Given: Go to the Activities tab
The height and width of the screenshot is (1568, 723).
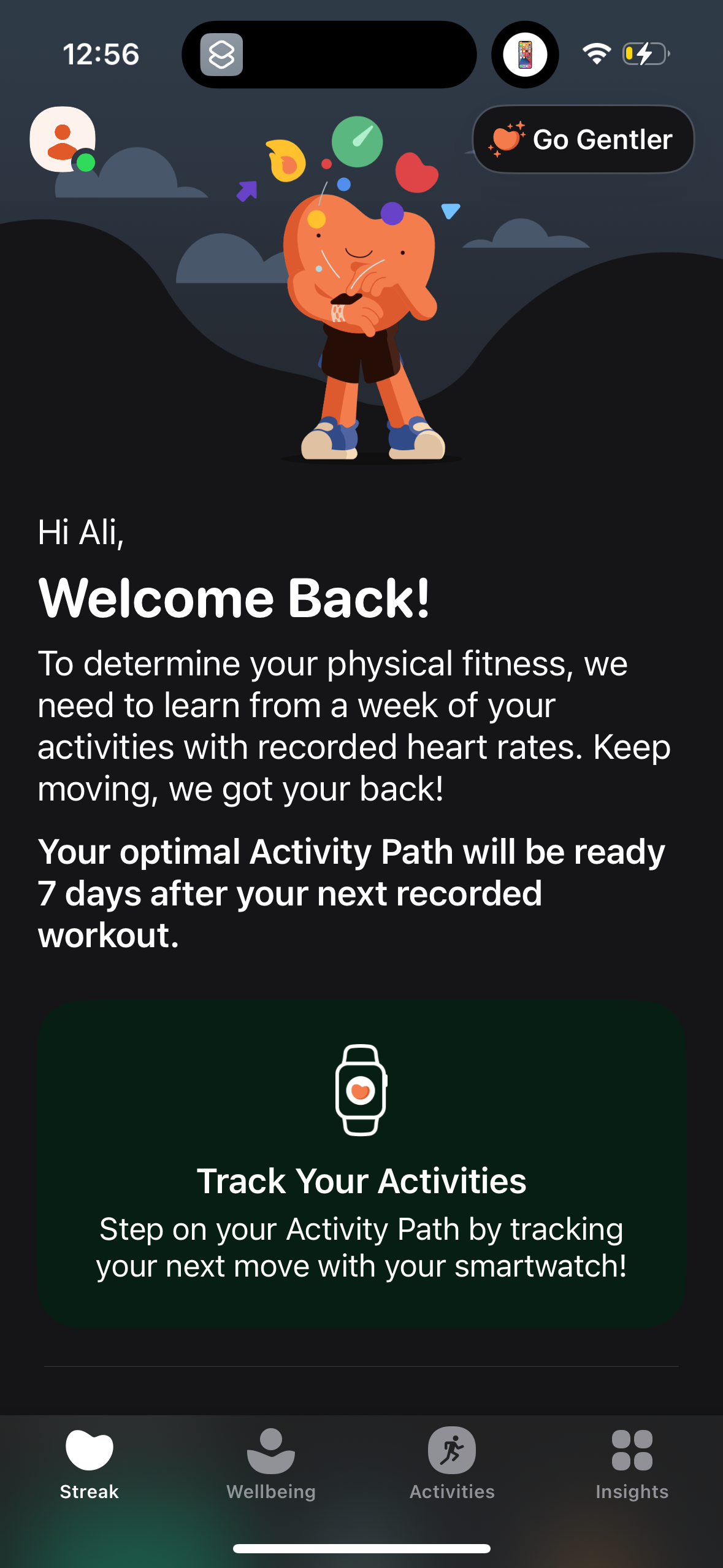Looking at the screenshot, I should click(452, 1464).
